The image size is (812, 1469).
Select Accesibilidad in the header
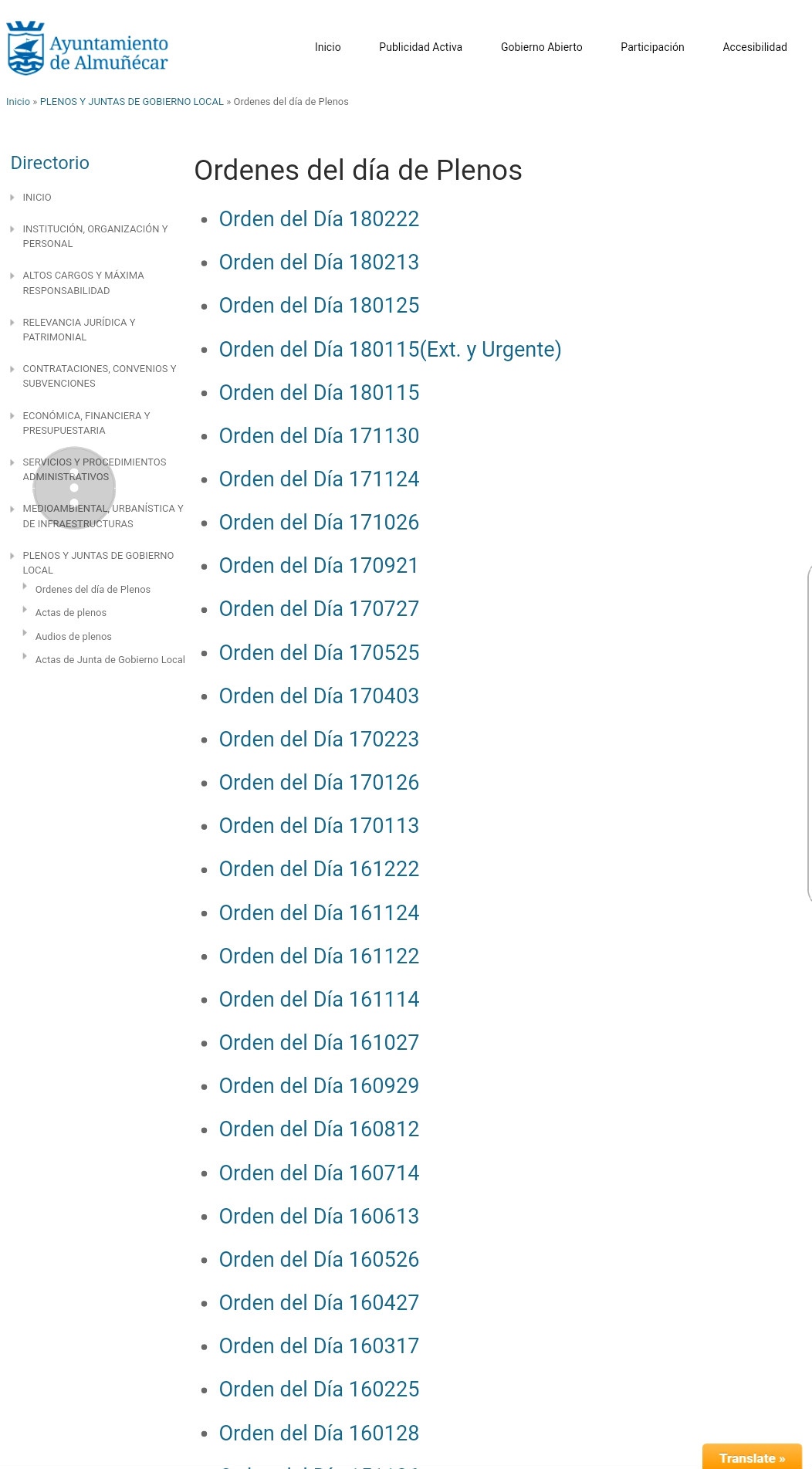pos(754,47)
